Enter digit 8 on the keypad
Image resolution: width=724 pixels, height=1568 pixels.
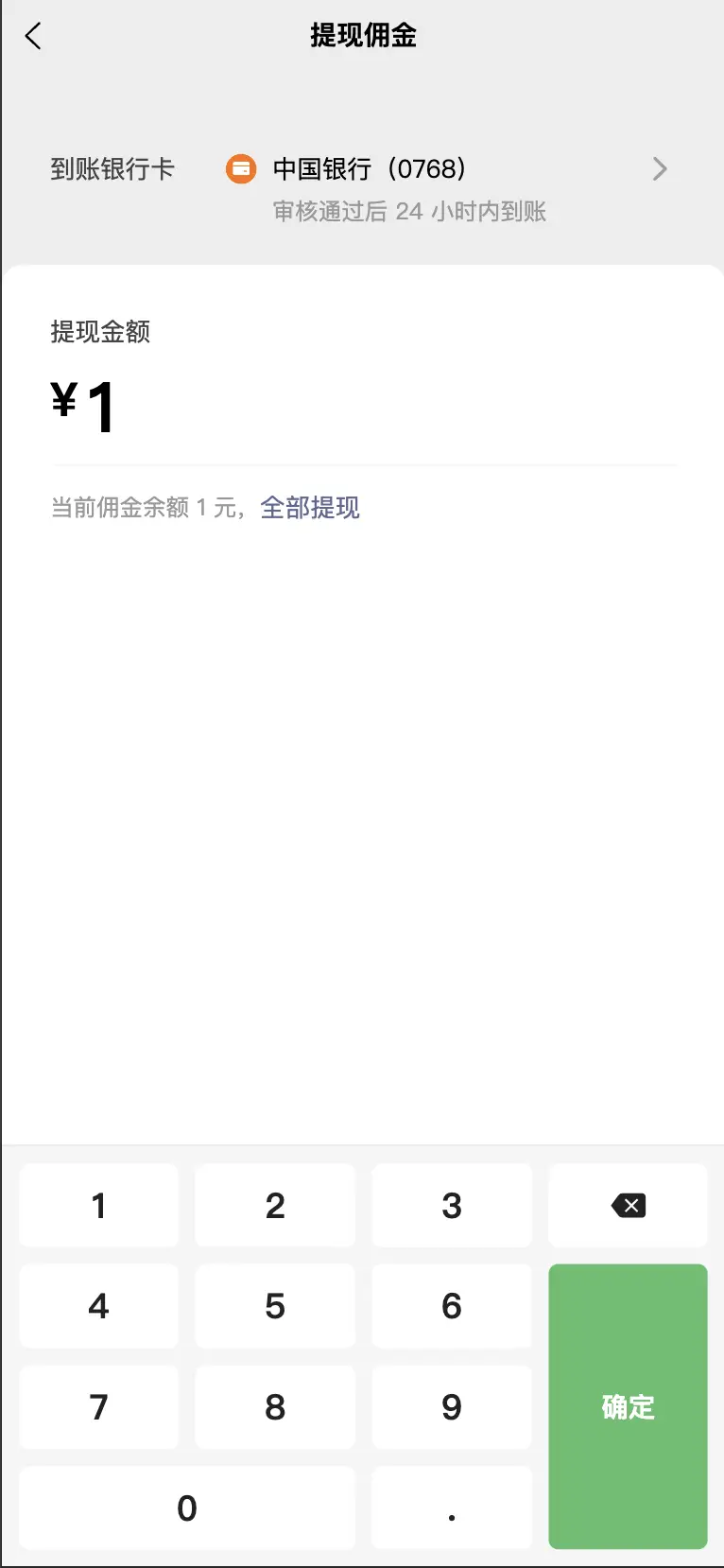pyautogui.click(x=275, y=1407)
